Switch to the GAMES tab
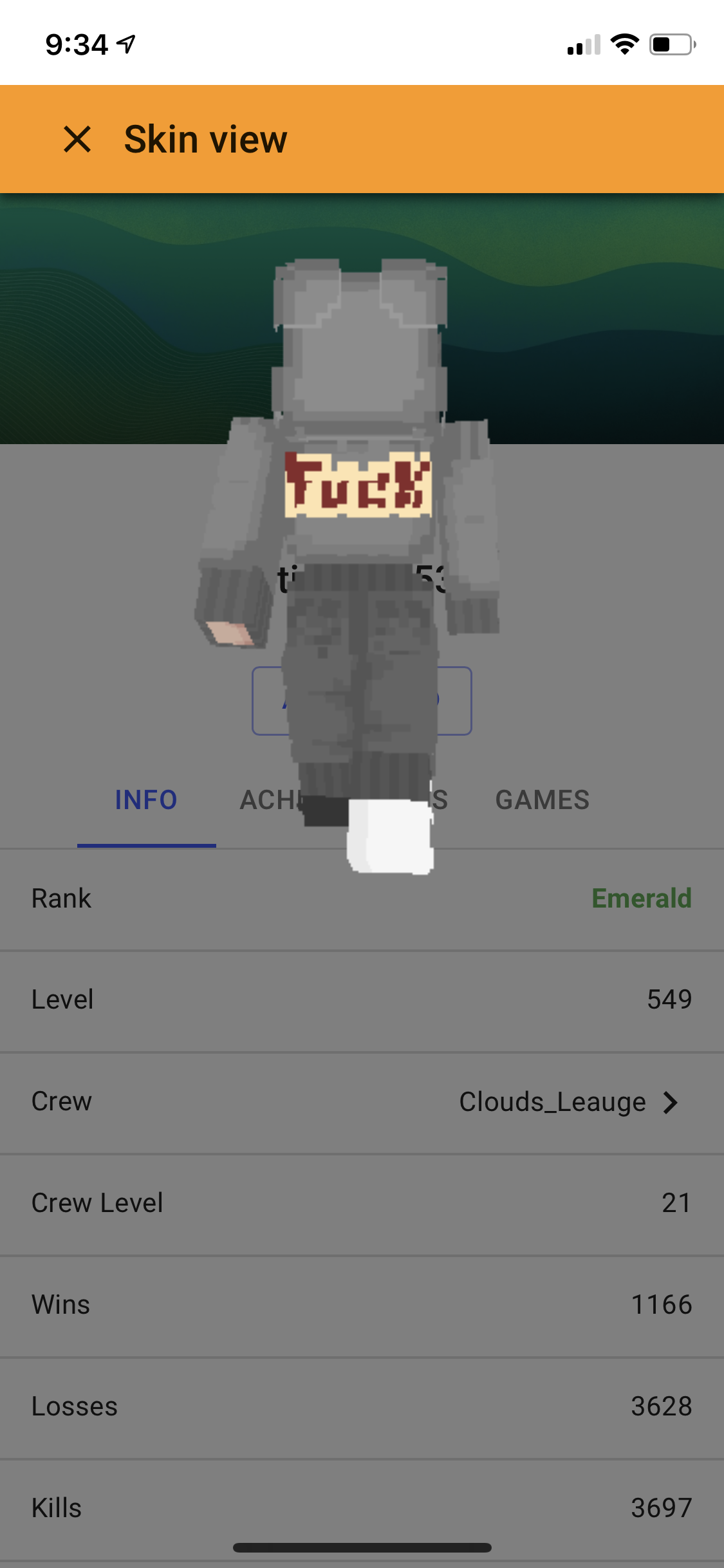The image size is (724, 1568). [542, 800]
